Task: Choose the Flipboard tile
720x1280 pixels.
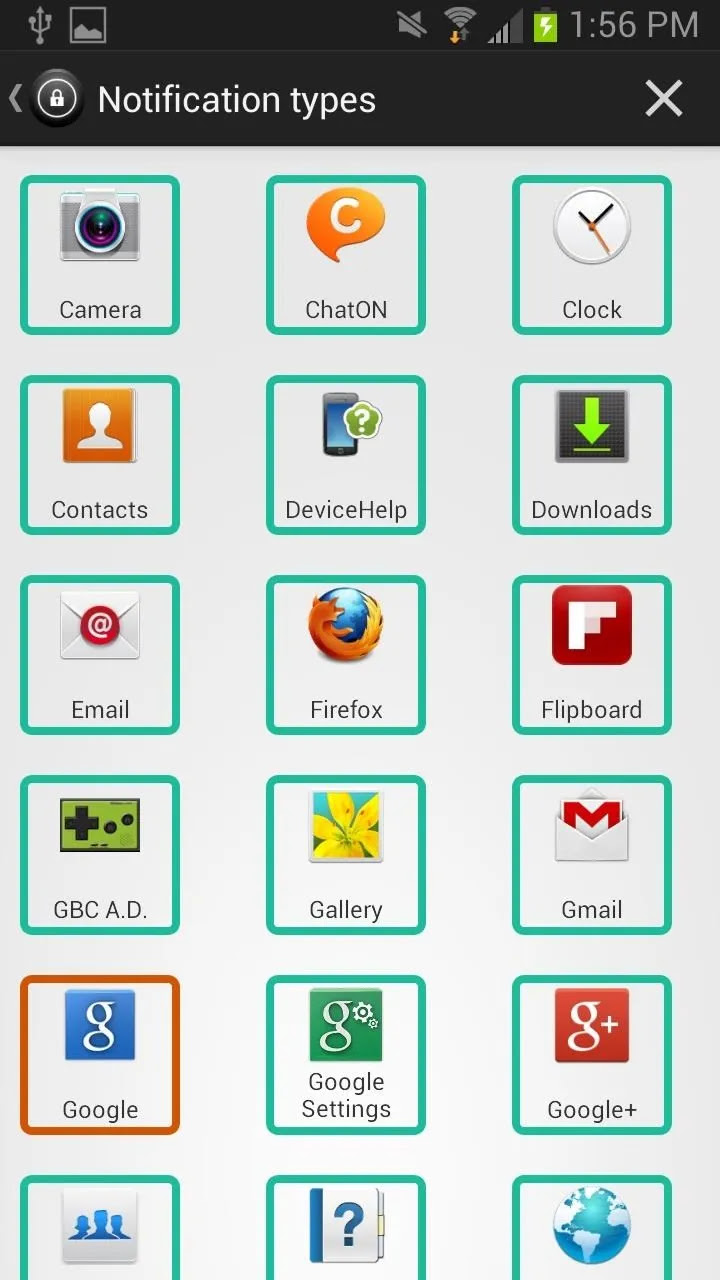Action: 592,655
